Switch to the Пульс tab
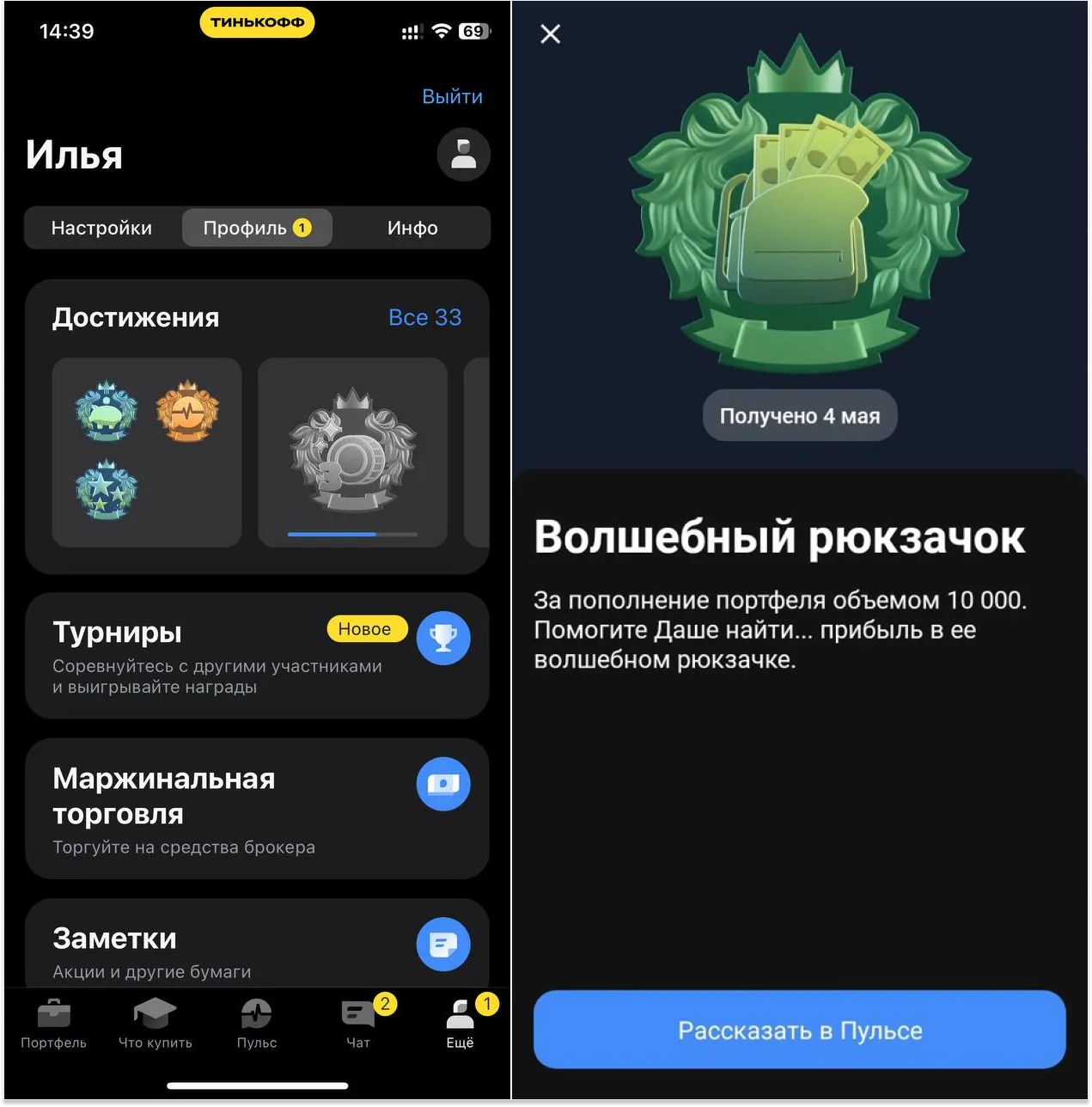1092x1107 pixels. pos(256,1024)
